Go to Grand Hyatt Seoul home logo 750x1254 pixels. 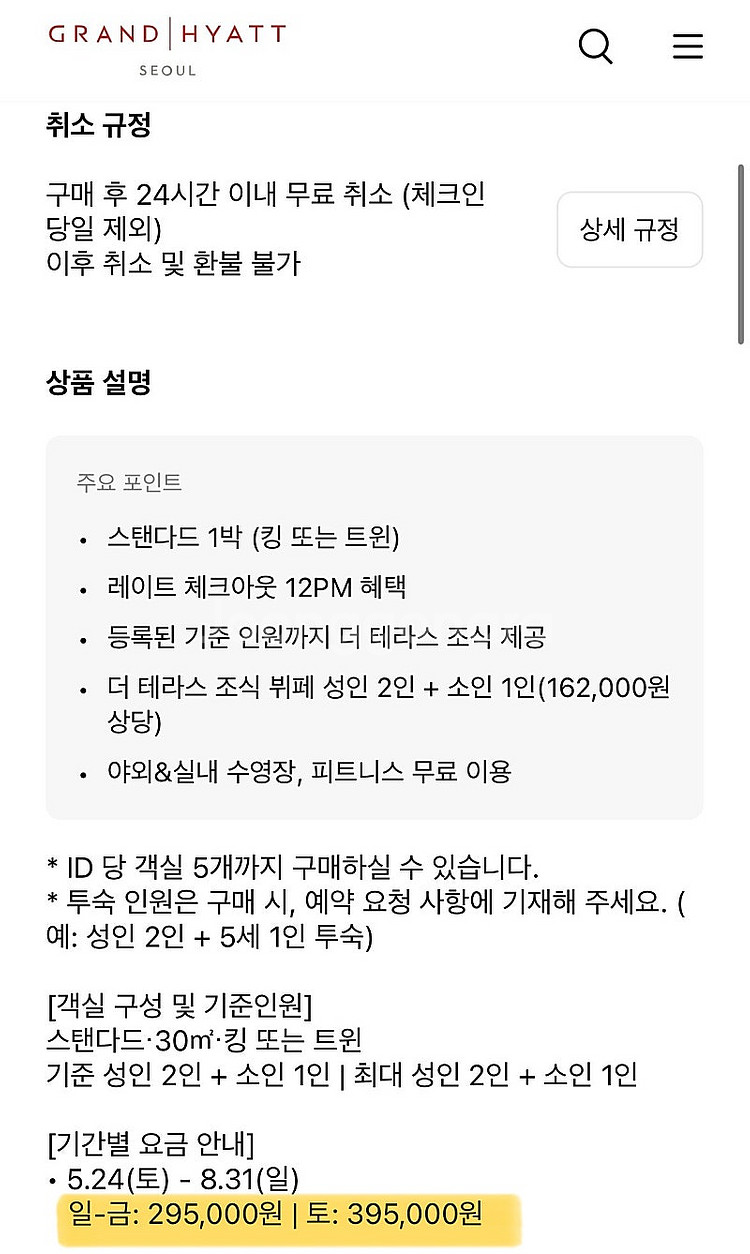(167, 47)
